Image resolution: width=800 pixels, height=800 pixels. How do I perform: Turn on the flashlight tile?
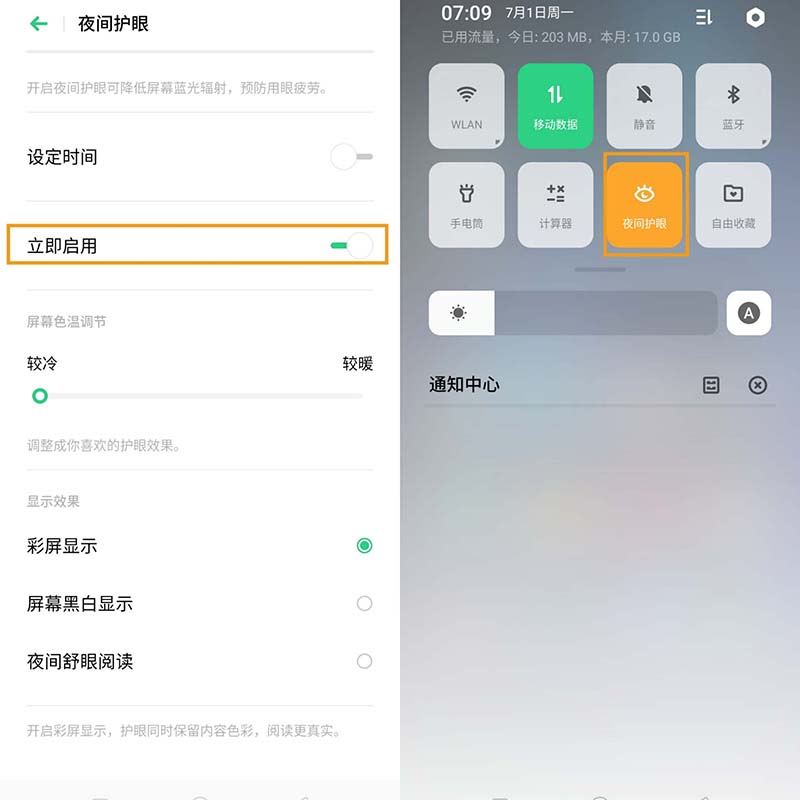pyautogui.click(x=466, y=205)
